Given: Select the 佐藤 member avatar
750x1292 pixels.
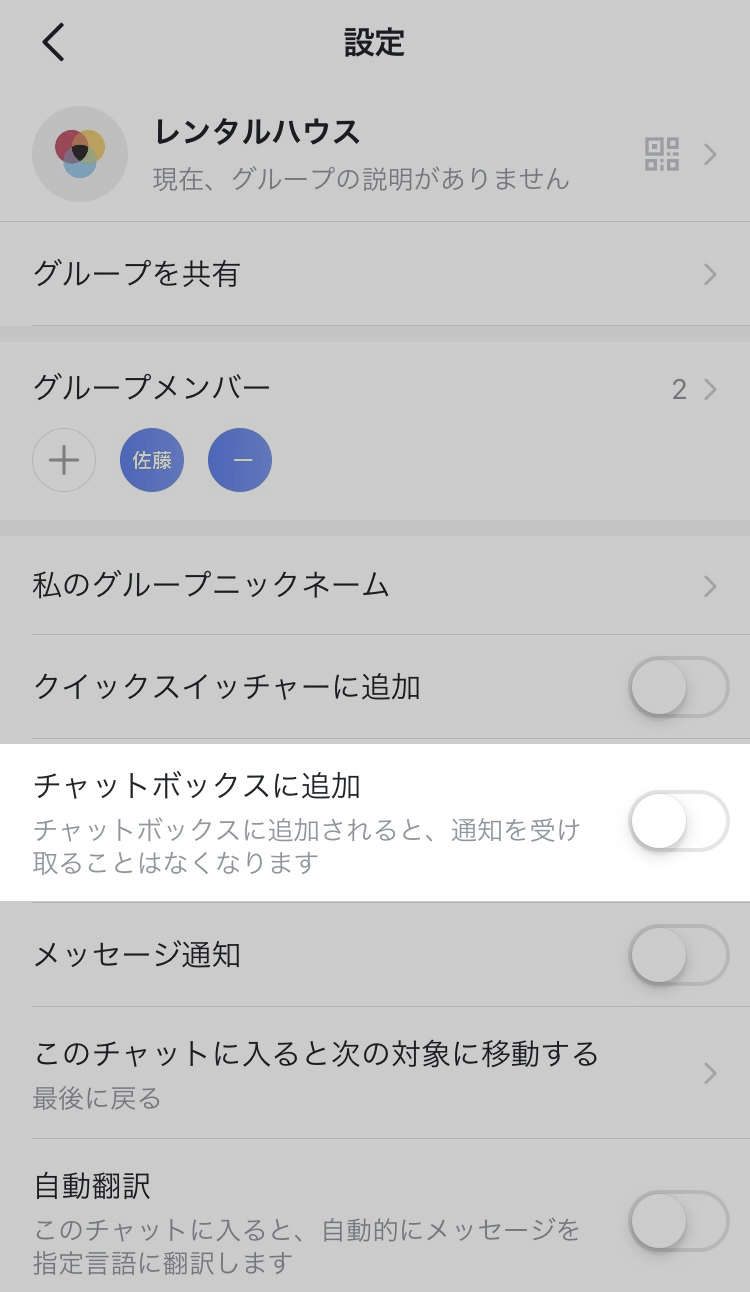Looking at the screenshot, I should [x=152, y=460].
